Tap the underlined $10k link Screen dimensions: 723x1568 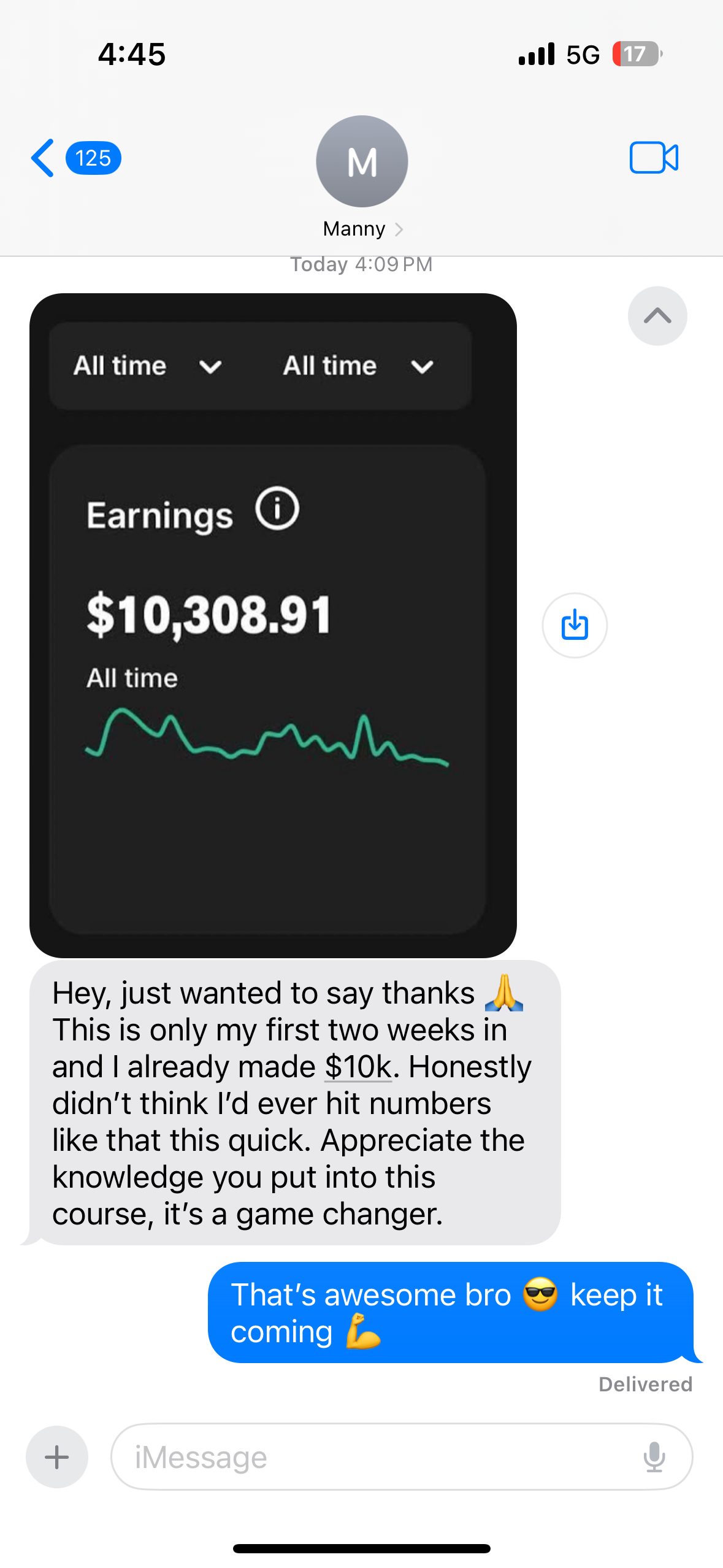358,1067
